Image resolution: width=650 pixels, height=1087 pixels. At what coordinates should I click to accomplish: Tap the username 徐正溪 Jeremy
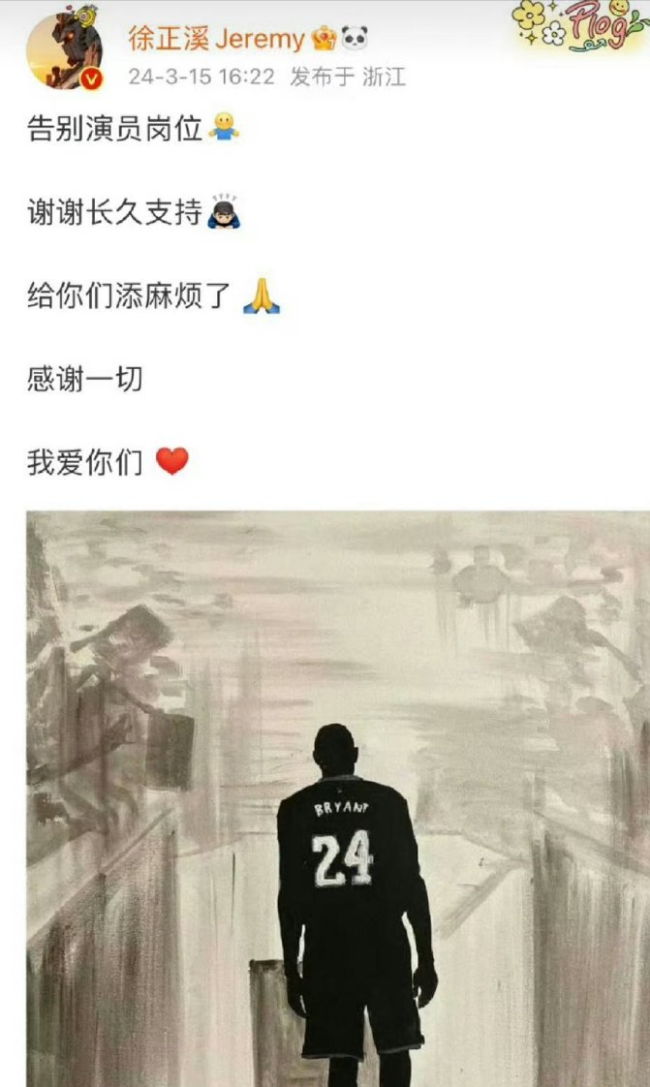coord(216,39)
